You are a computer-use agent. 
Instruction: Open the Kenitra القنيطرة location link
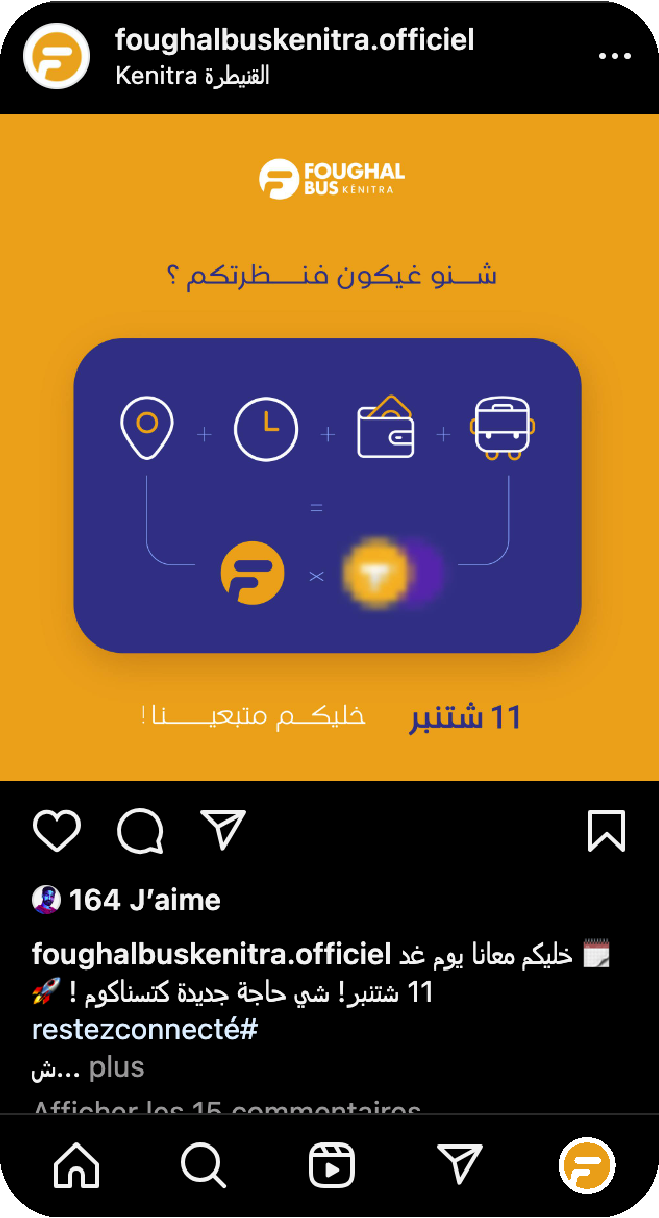pos(192,76)
